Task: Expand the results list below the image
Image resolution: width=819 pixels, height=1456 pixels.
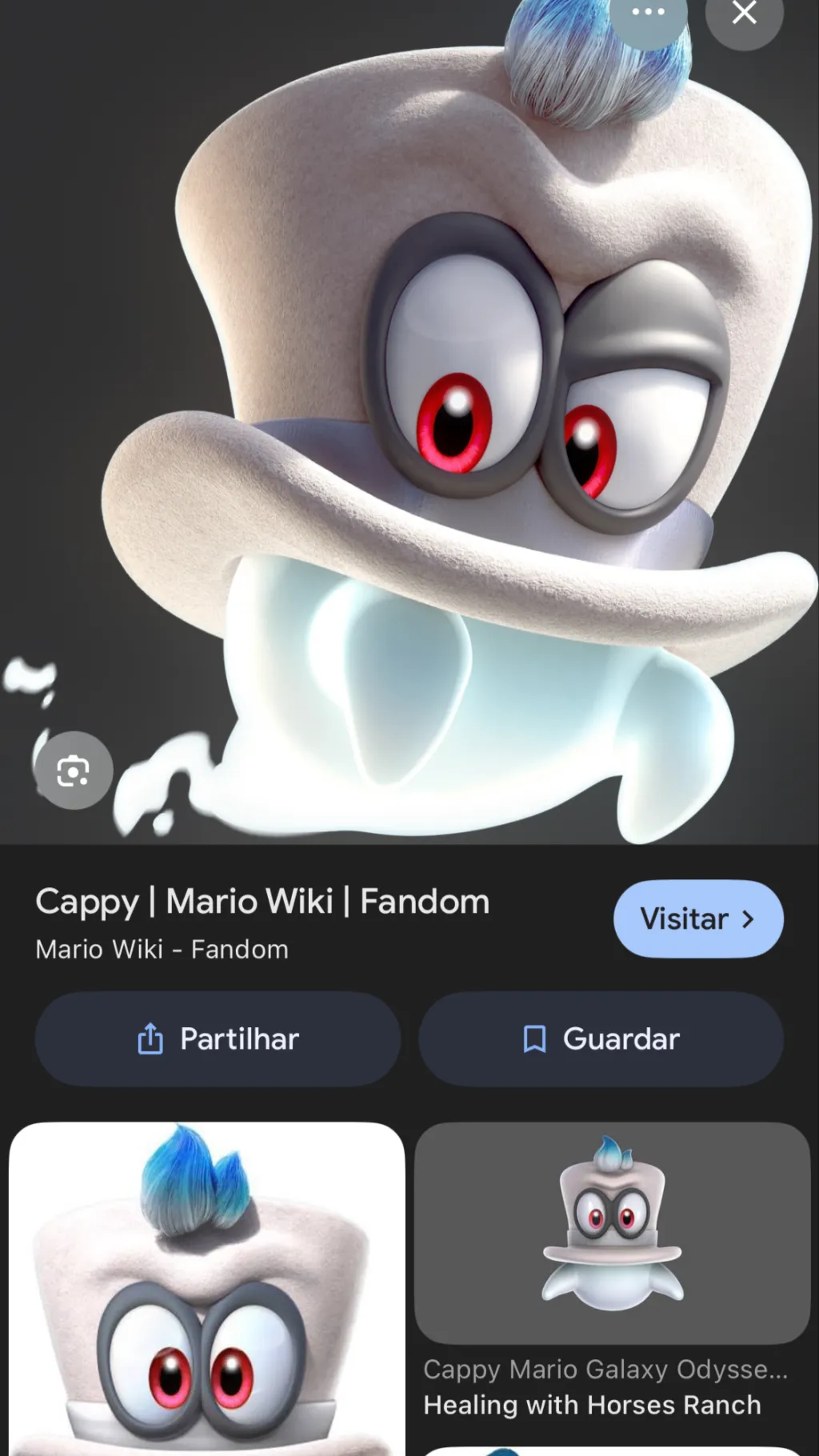Action: 409,1280
